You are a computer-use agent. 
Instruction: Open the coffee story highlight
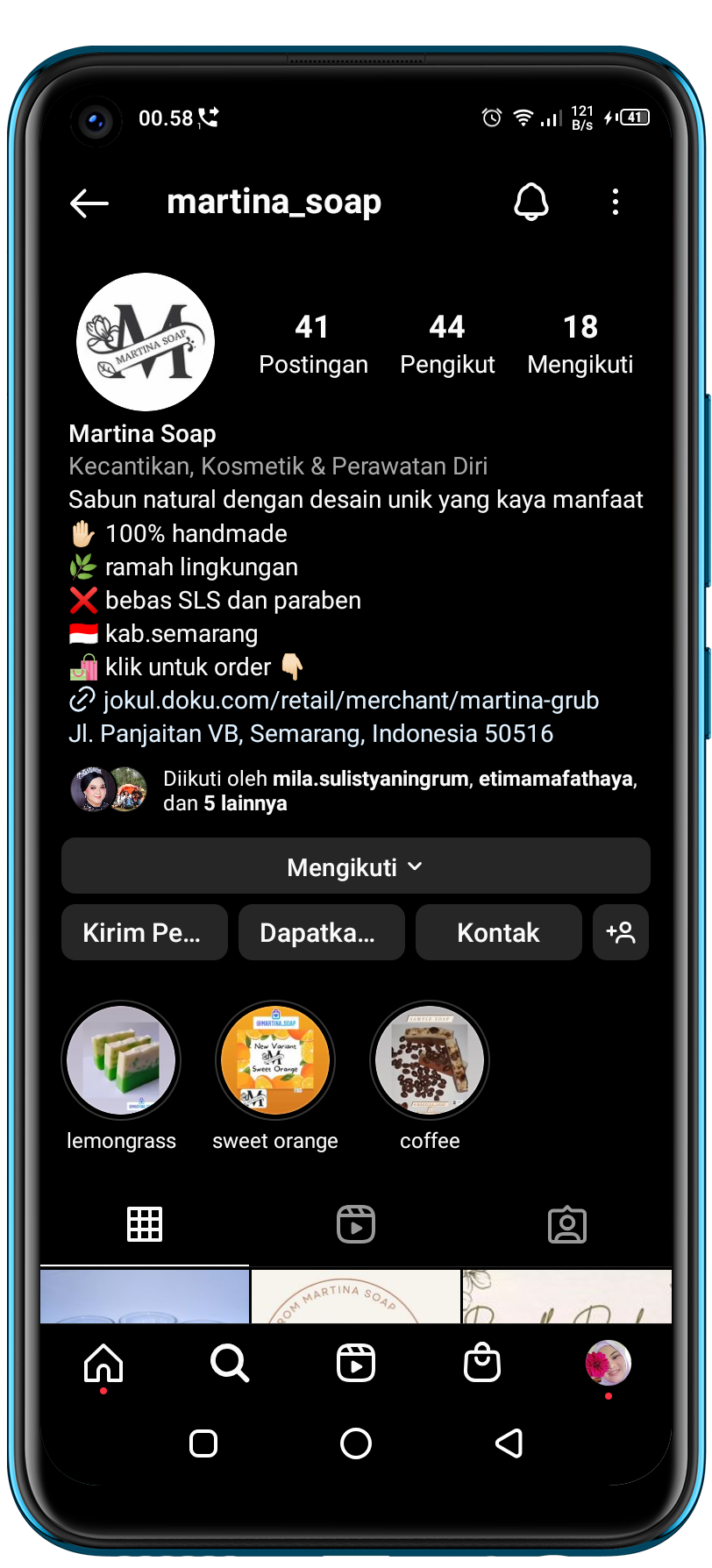click(x=430, y=1061)
